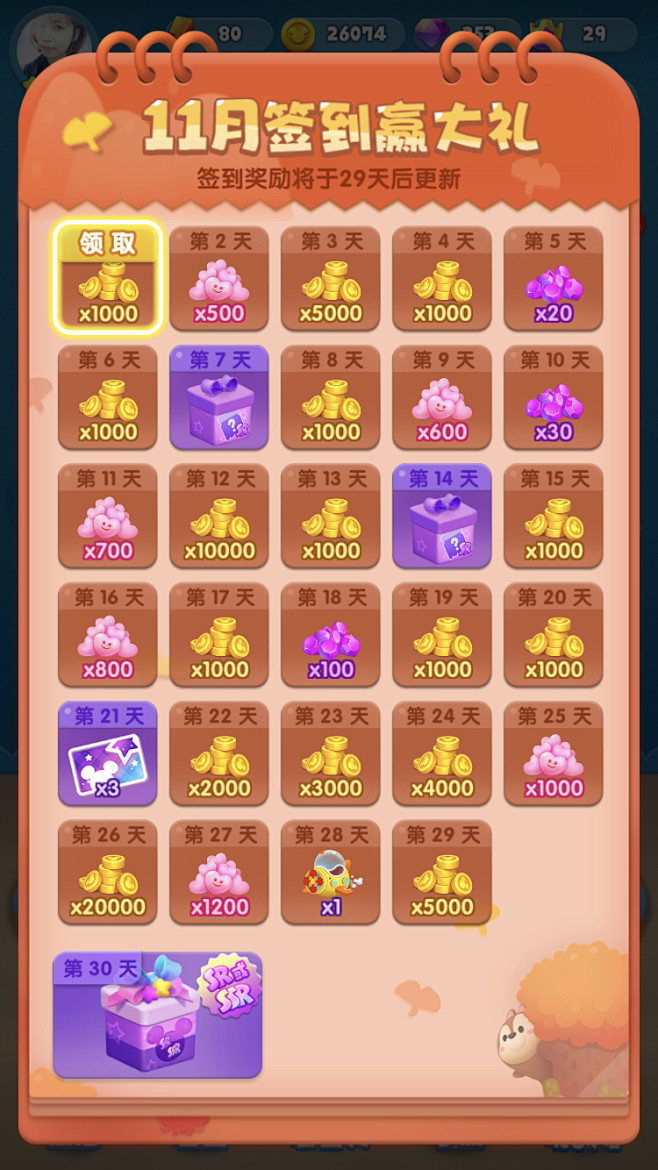Select the day 12 coins x10000 tile
Viewport: 658px width, 1170px height.
point(219,516)
